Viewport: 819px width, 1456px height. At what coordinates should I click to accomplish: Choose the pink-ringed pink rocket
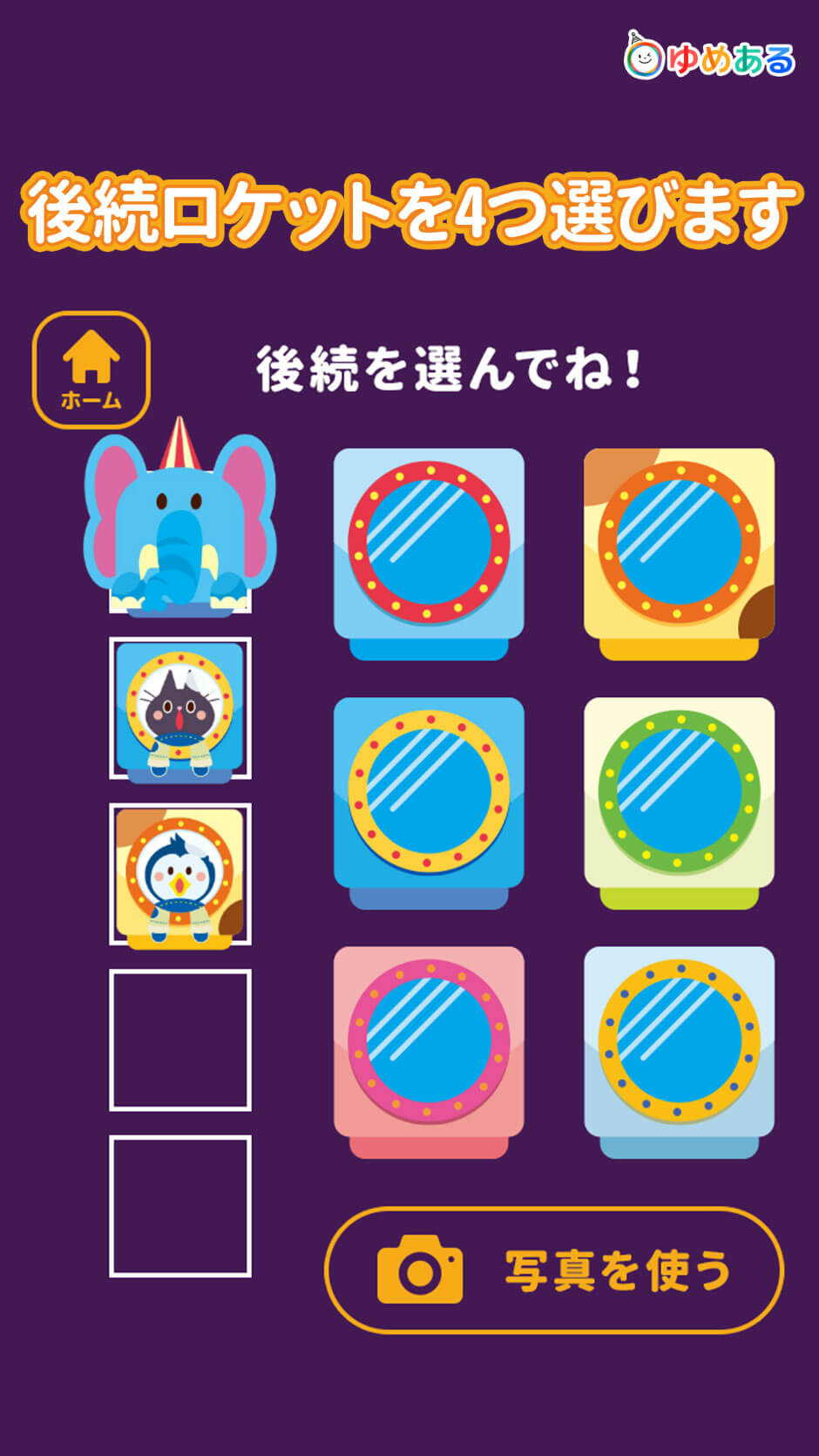(x=429, y=1046)
